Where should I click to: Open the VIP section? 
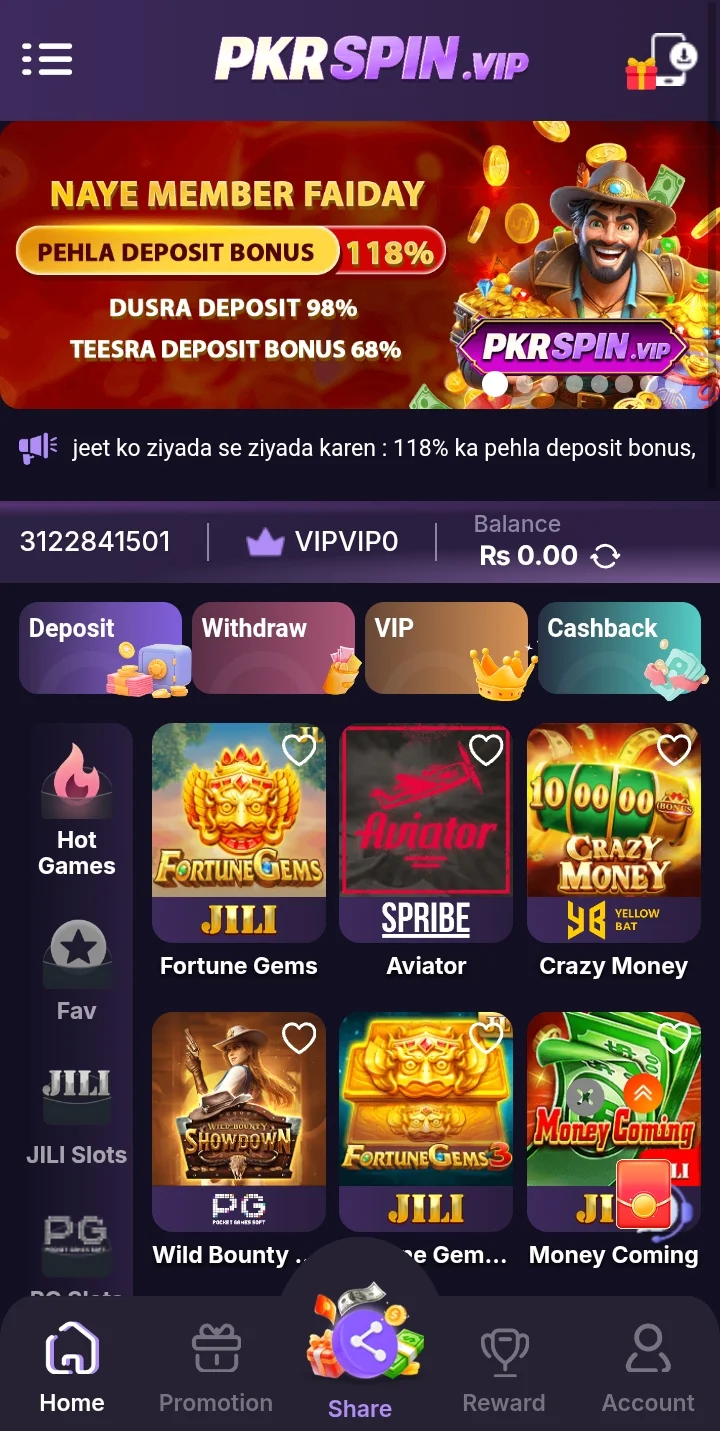point(446,648)
